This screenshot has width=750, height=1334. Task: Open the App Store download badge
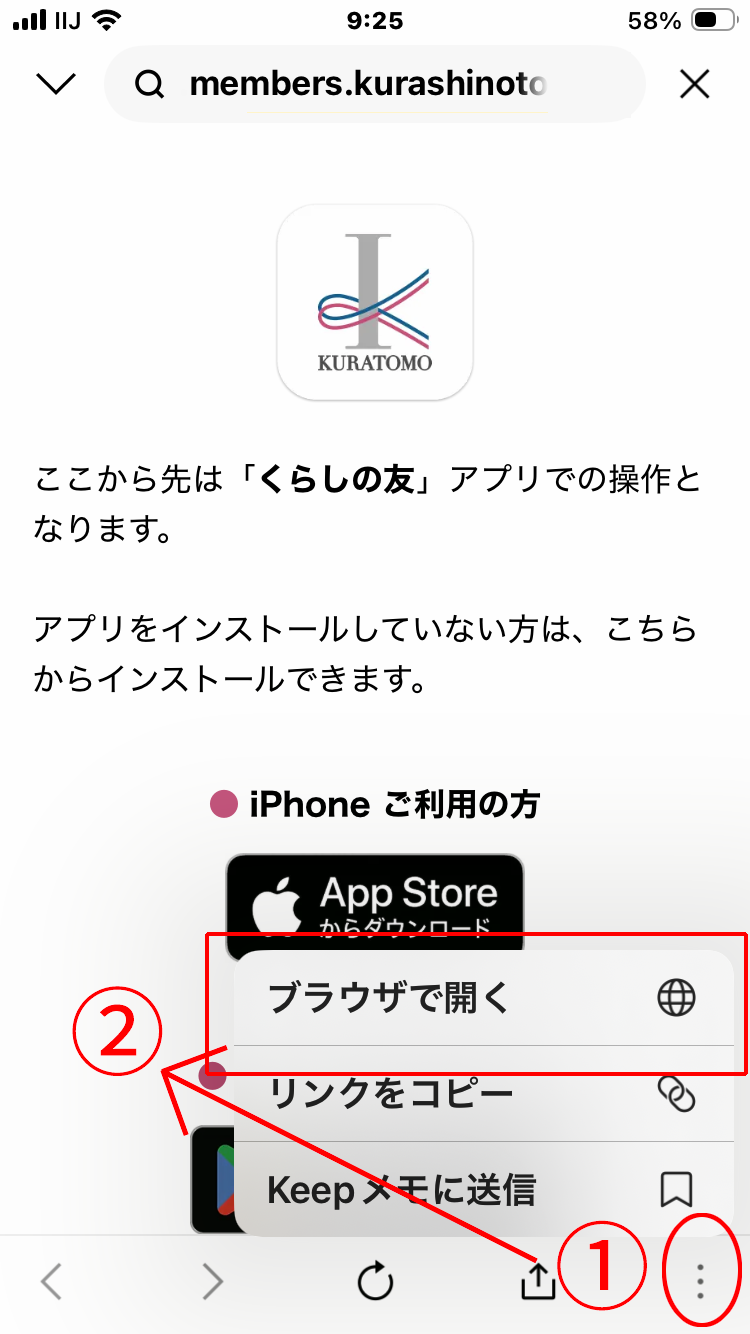click(x=375, y=900)
